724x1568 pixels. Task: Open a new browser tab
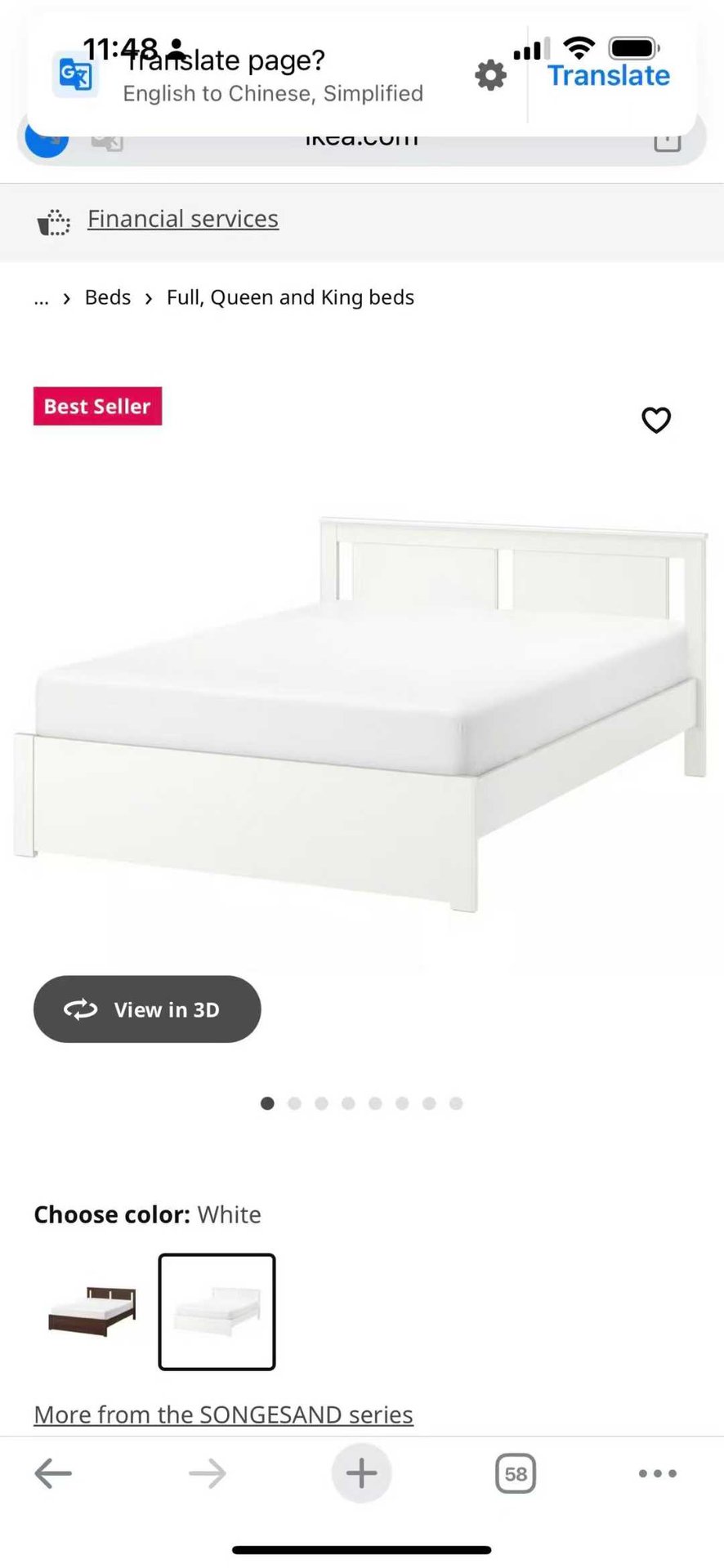coord(361,1474)
